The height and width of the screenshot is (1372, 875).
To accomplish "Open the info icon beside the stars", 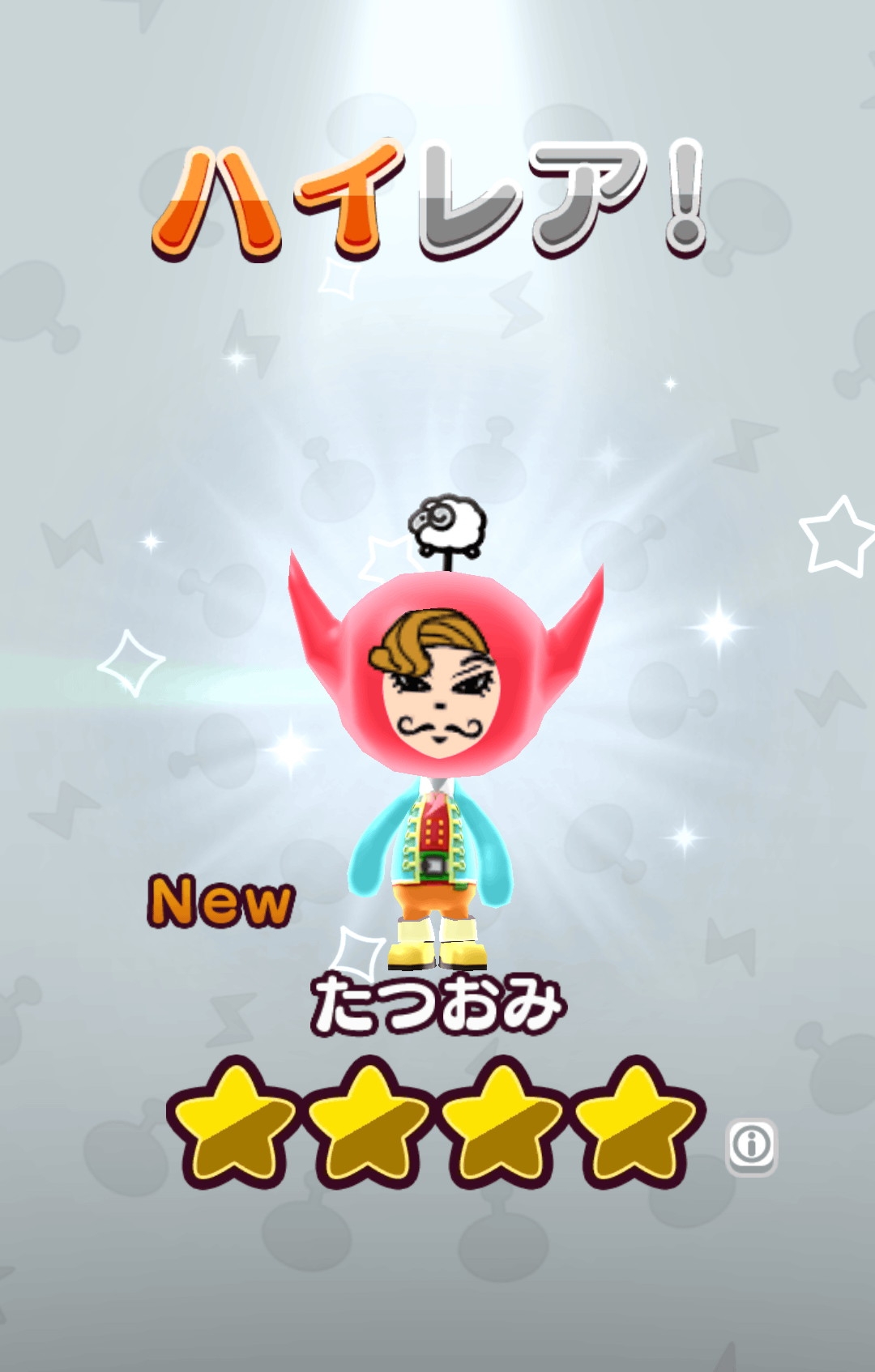I will (x=751, y=1145).
